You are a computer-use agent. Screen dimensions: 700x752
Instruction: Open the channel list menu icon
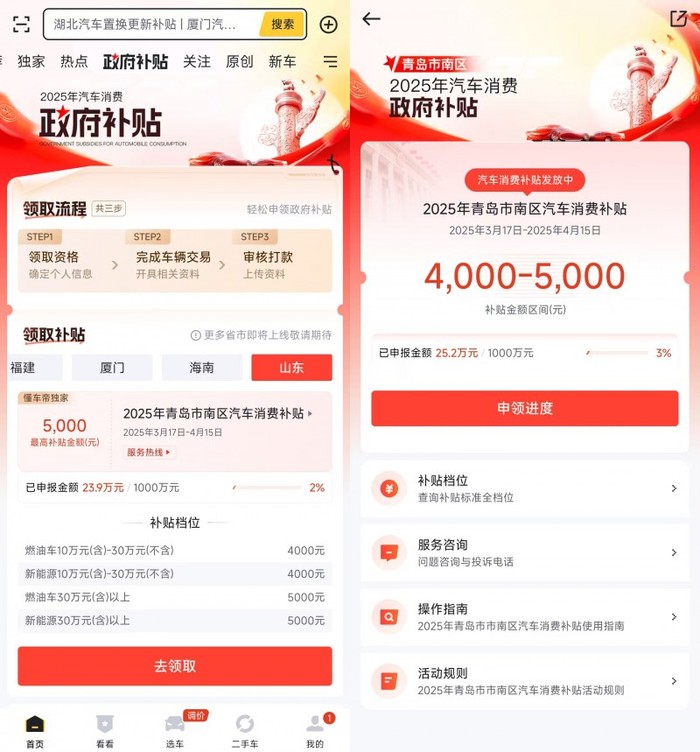330,61
